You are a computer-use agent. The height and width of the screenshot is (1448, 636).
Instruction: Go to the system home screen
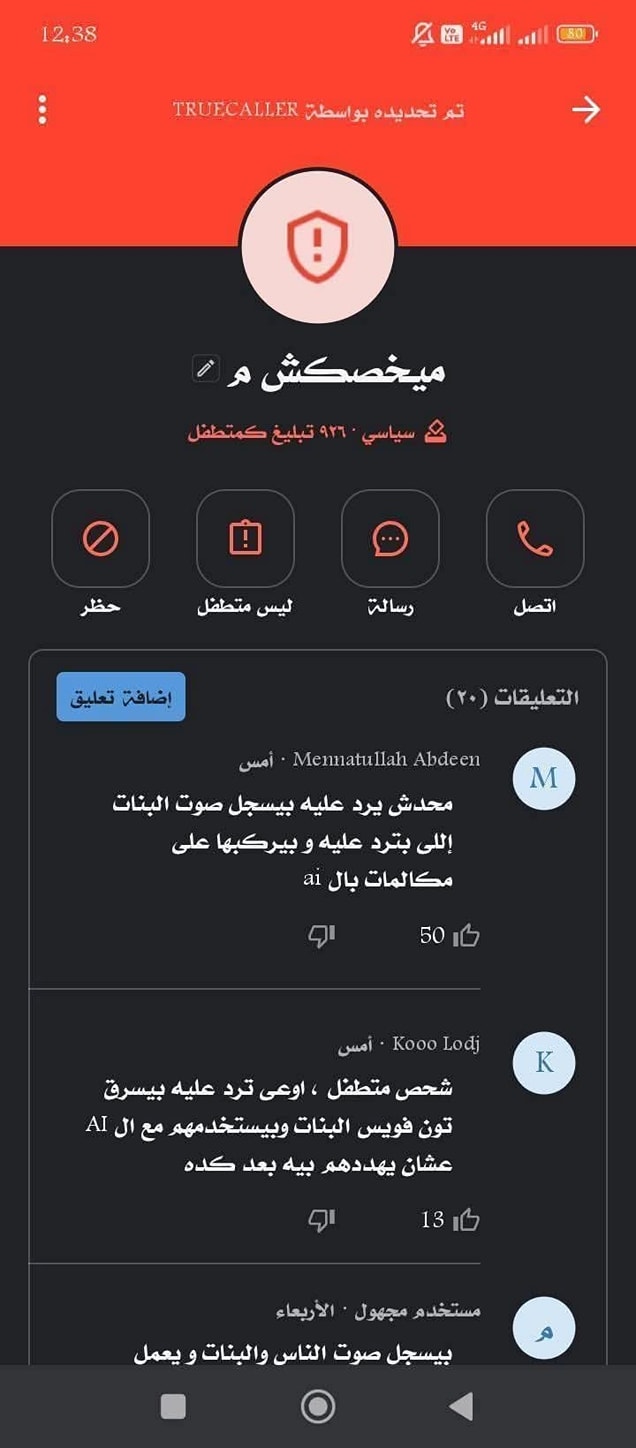pyautogui.click(x=318, y=1407)
